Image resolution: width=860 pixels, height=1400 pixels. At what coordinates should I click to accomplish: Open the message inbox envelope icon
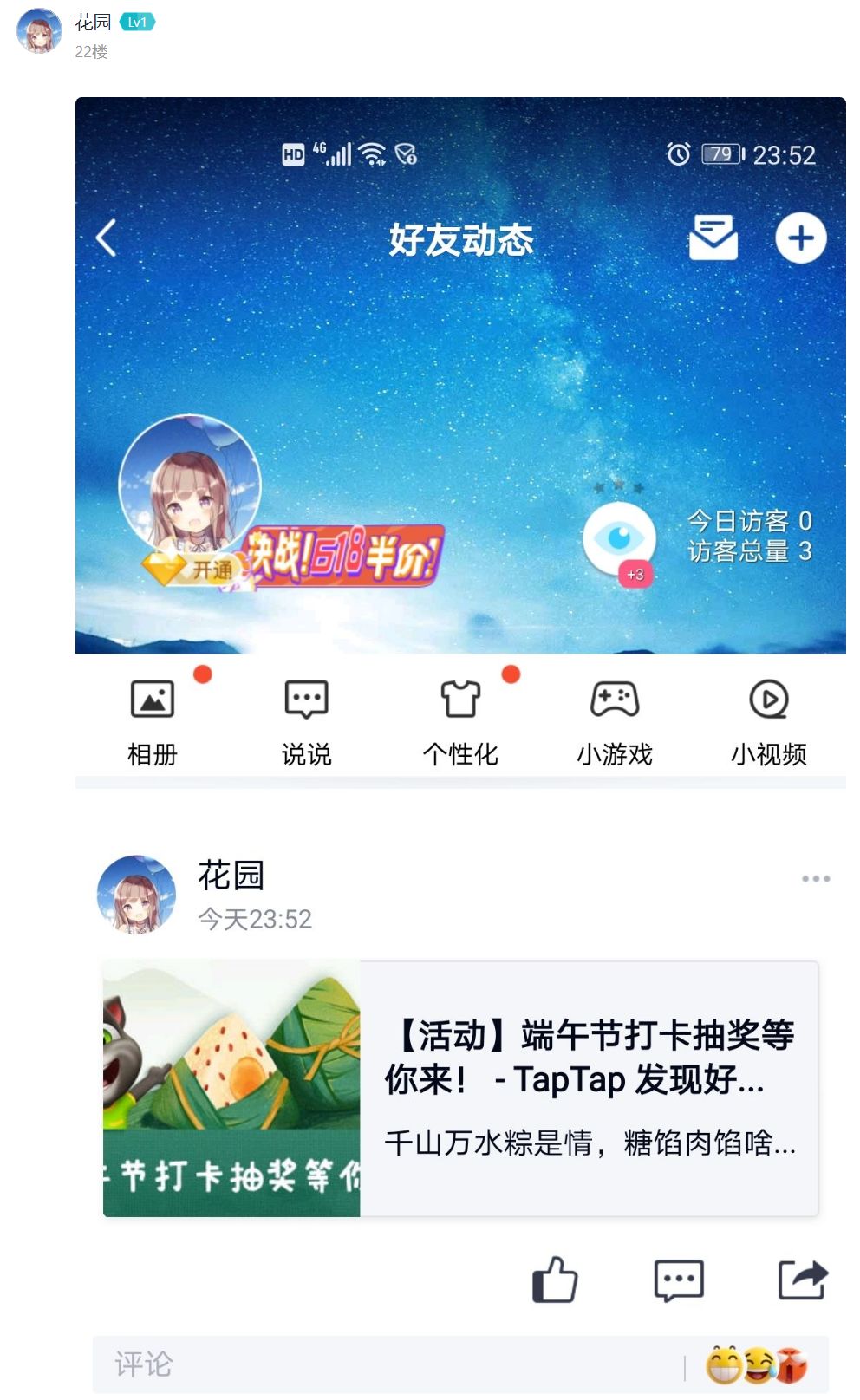coord(713,237)
